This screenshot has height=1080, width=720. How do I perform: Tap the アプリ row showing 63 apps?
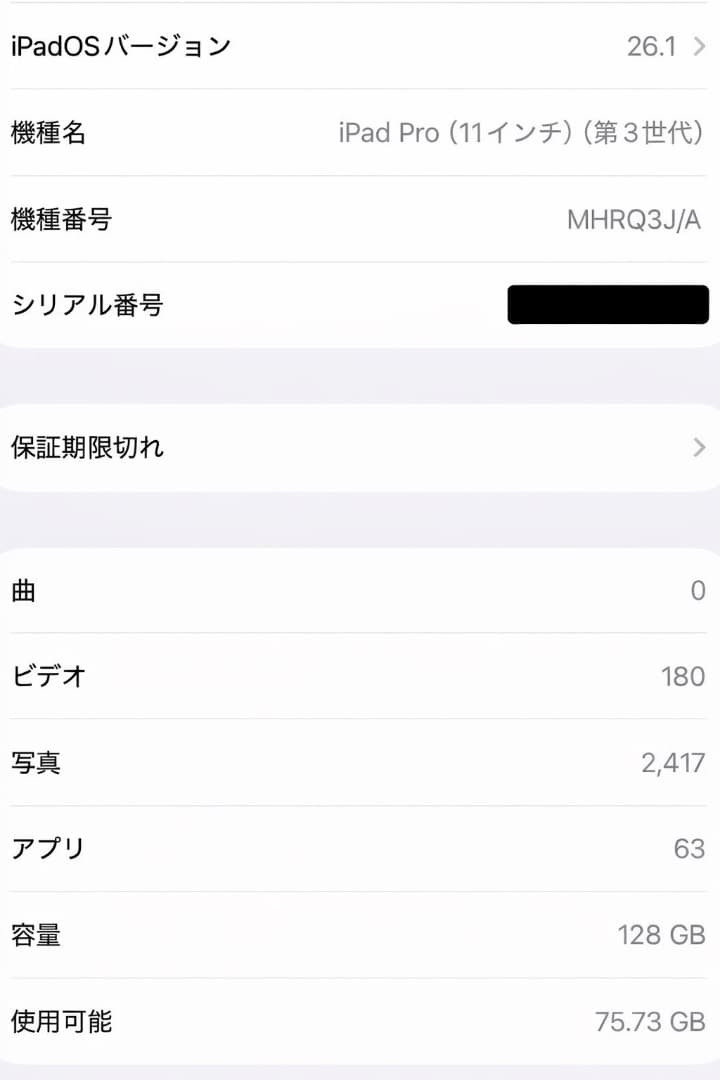point(360,847)
